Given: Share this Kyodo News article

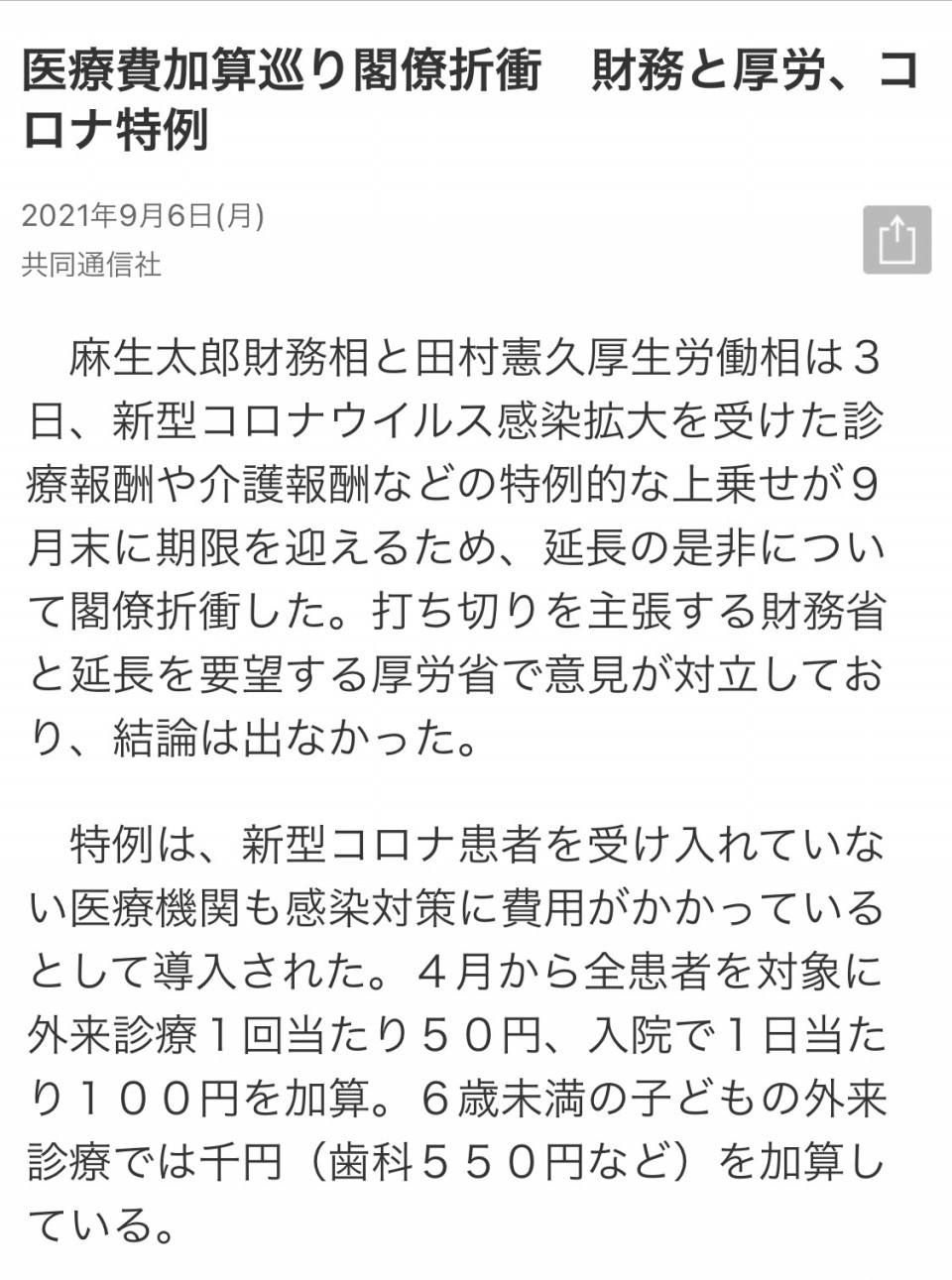Looking at the screenshot, I should [x=896, y=240].
